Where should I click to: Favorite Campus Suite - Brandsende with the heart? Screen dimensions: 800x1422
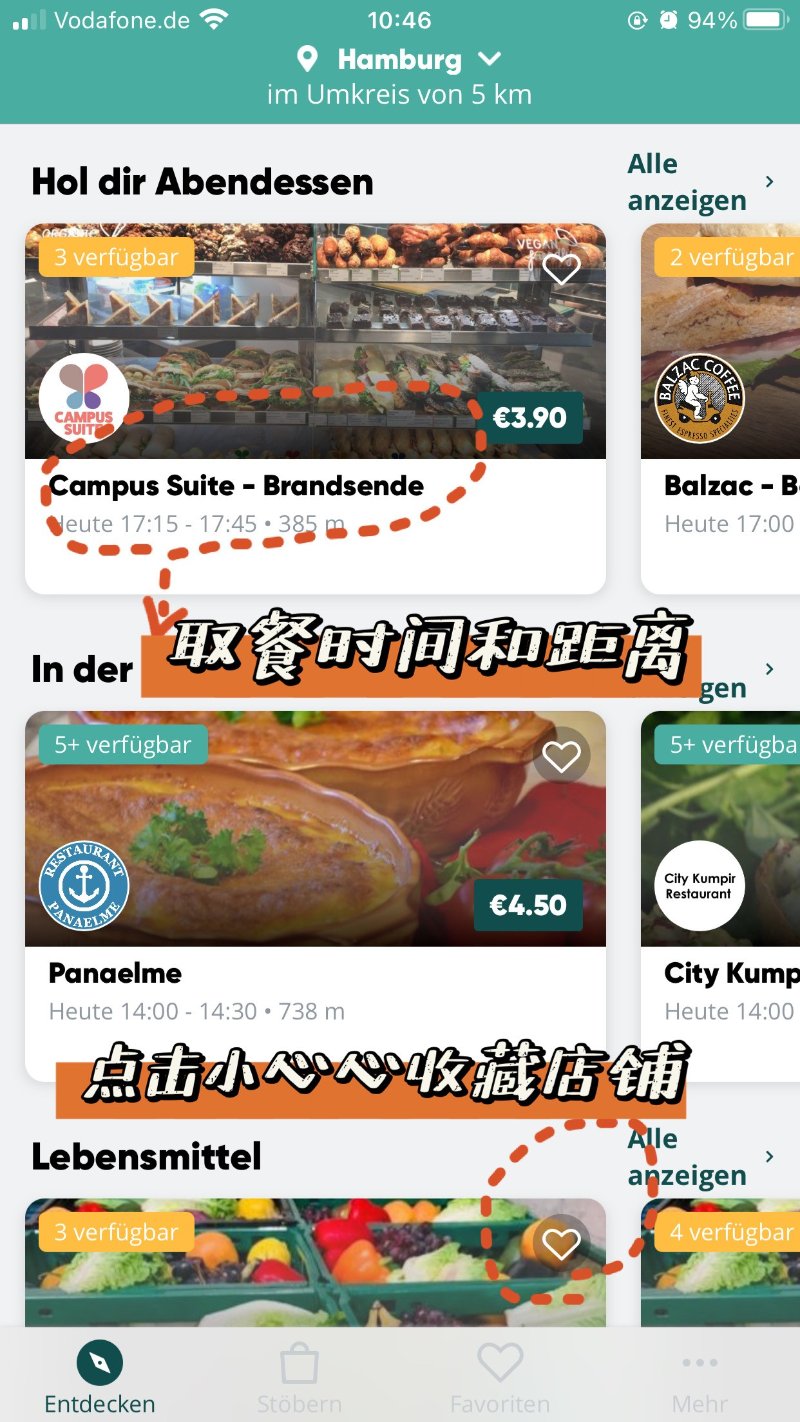click(561, 269)
